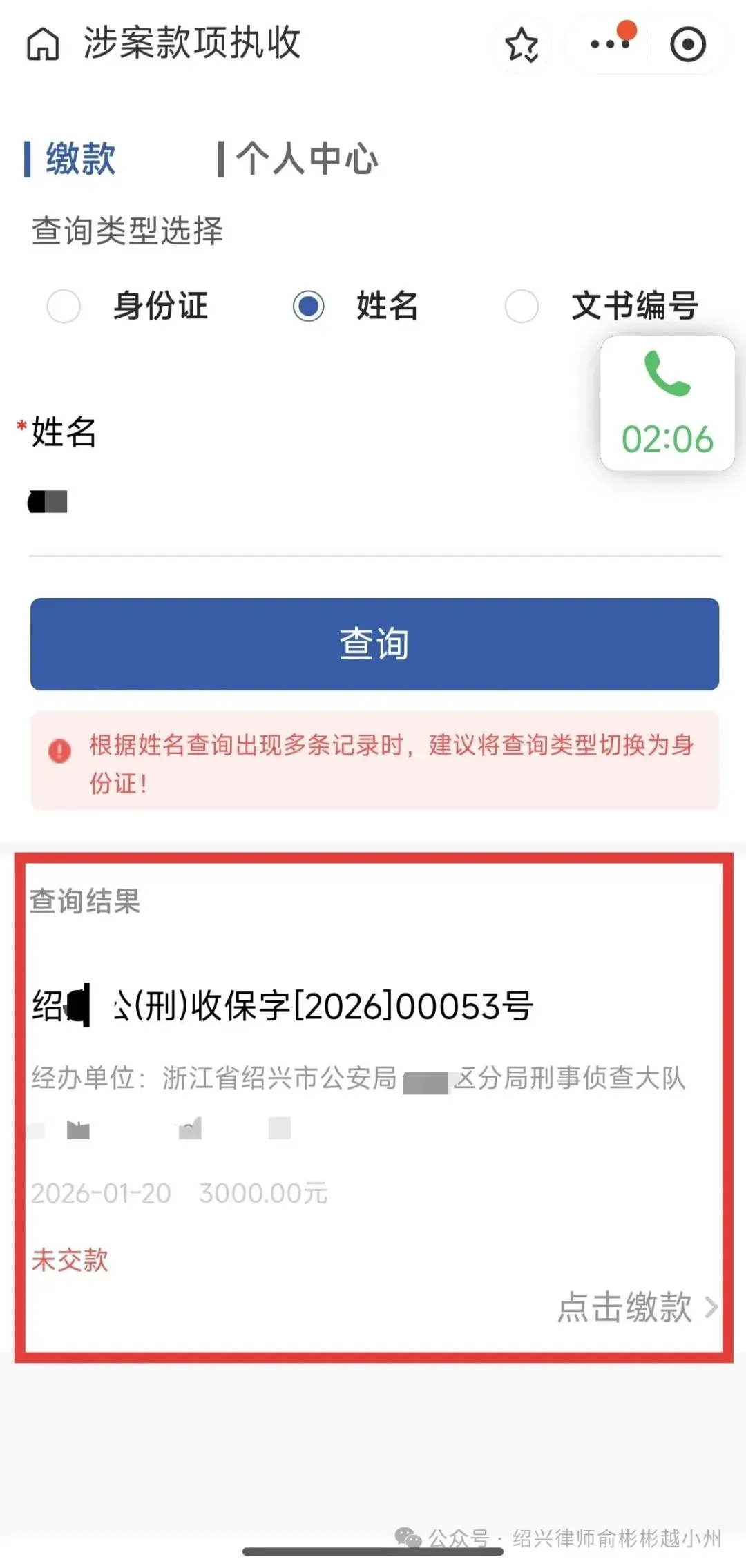The image size is (746, 1568).
Task: Tap the star icon to favorite this page
Action: click(x=523, y=45)
